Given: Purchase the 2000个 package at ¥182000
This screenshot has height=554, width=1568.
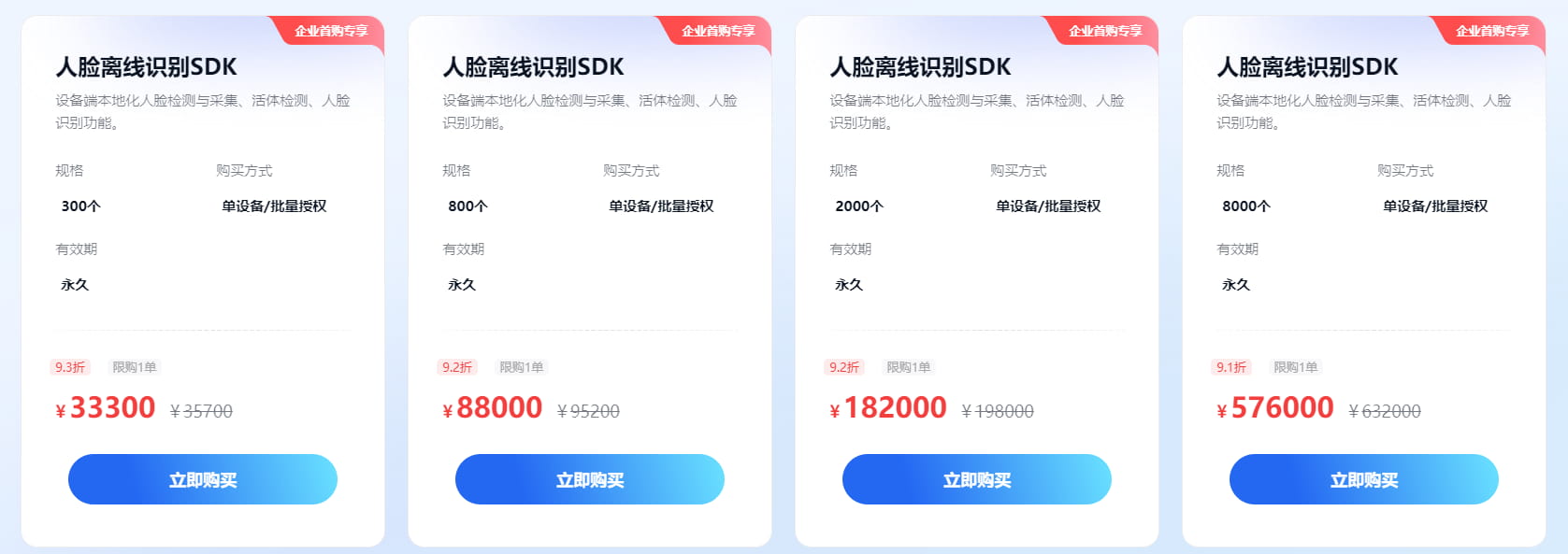Looking at the screenshot, I should point(977,479).
